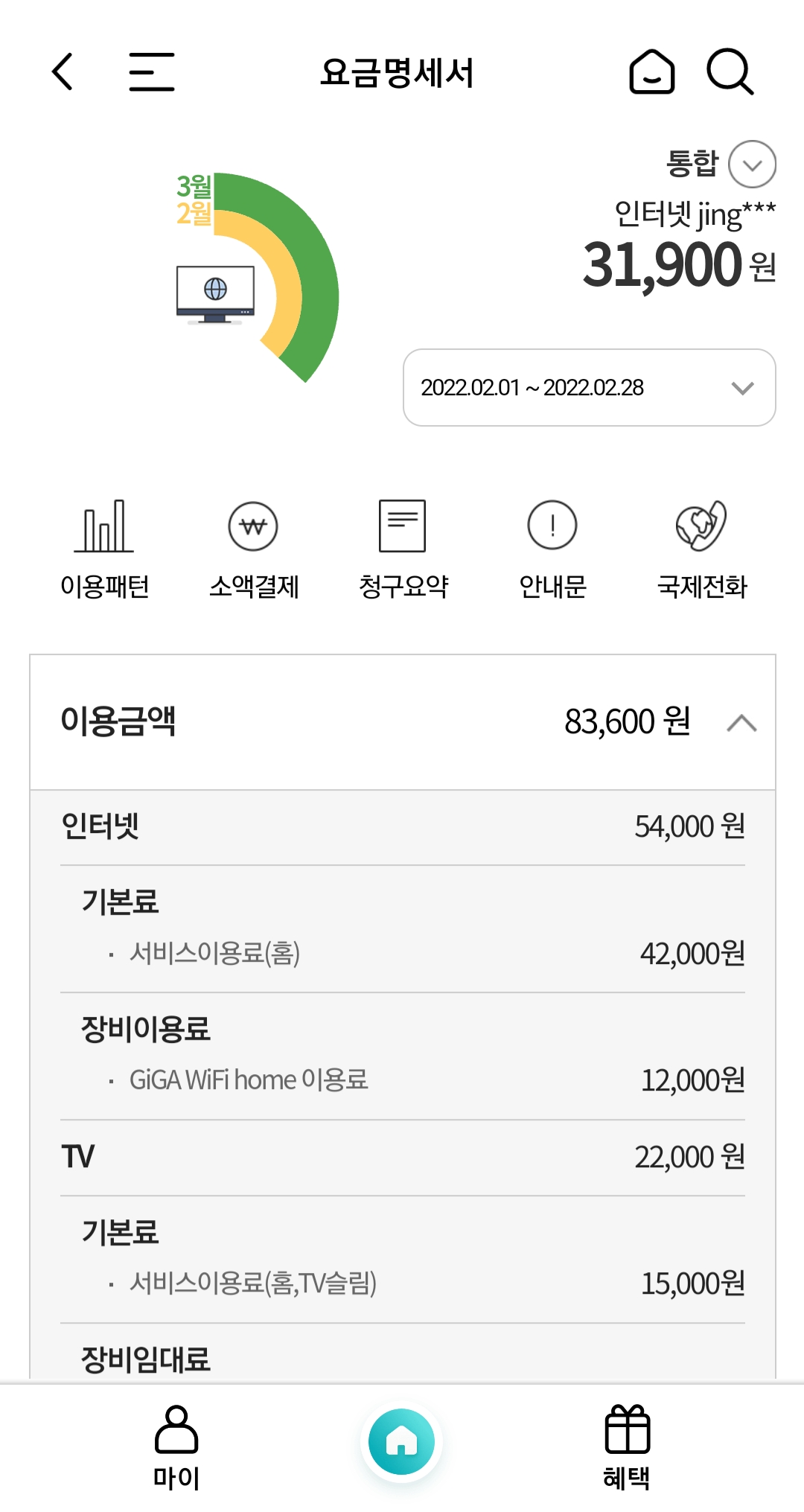
Task: Open 국제전화 international calls
Action: click(x=701, y=549)
